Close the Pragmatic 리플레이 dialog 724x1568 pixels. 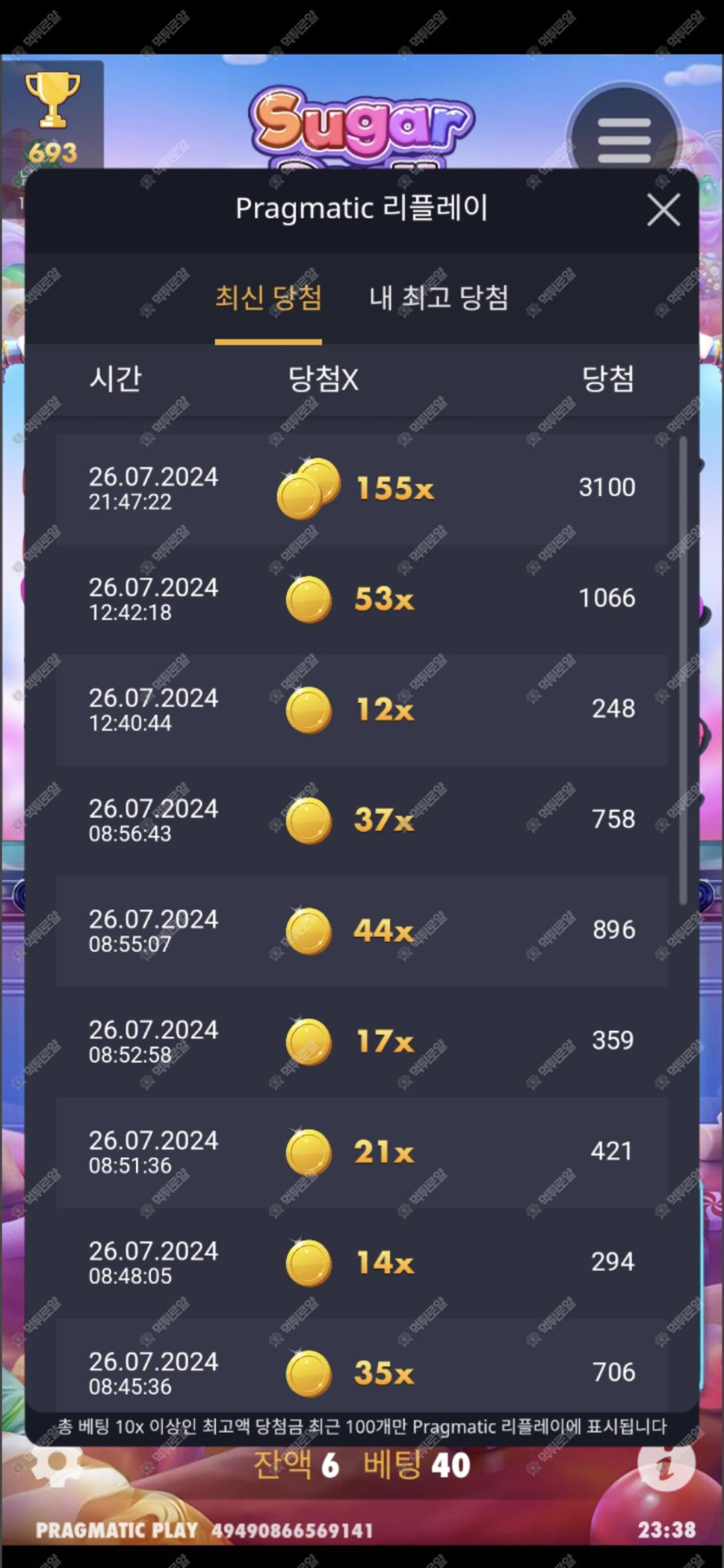click(x=663, y=210)
